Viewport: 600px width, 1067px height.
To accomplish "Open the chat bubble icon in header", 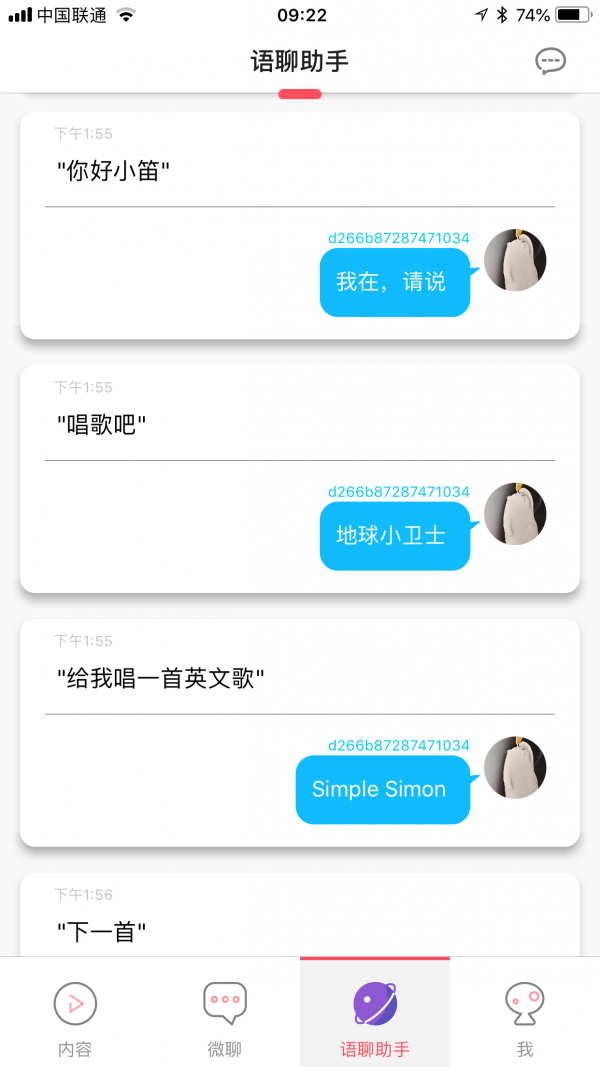I will 550,61.
